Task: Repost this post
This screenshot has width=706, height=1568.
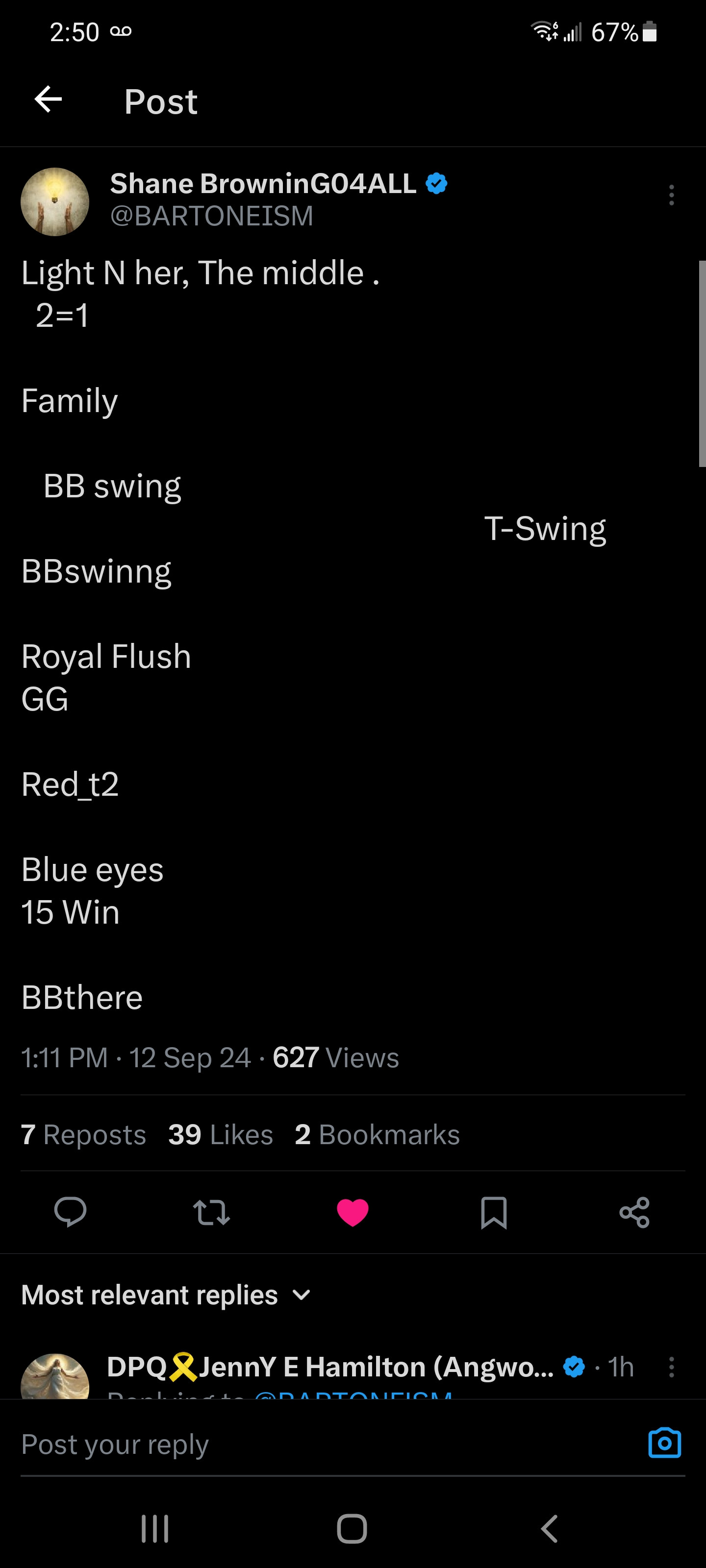Action: pos(211,1211)
